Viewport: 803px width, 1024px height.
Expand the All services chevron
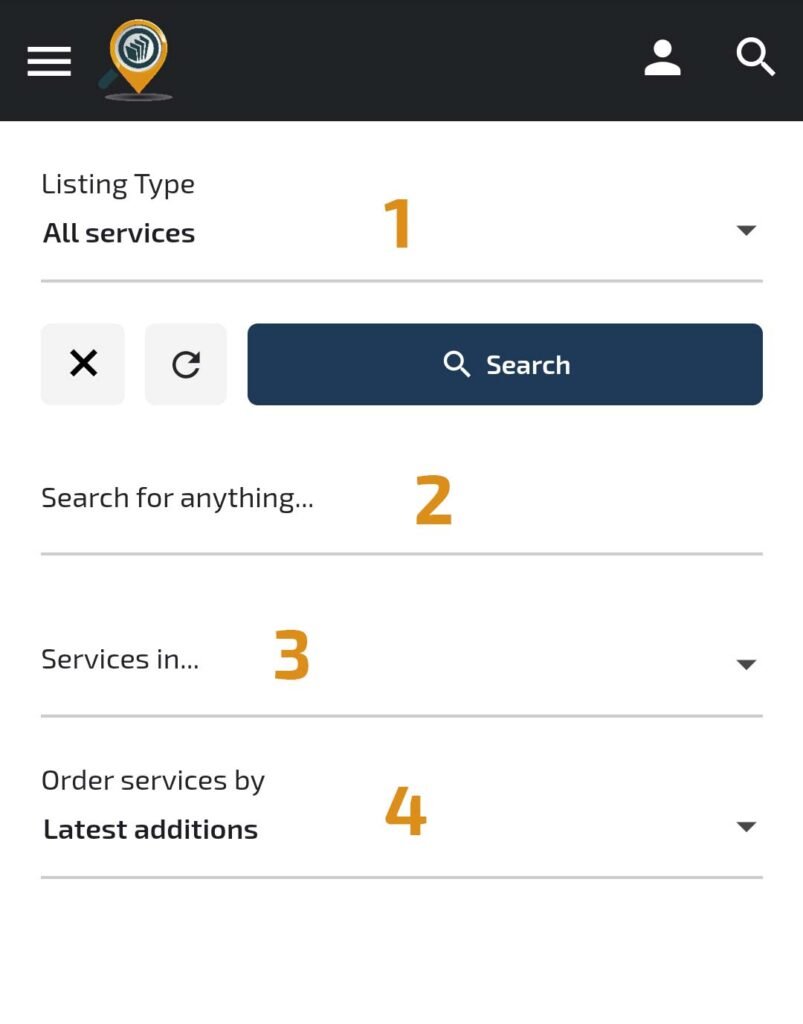[746, 229]
